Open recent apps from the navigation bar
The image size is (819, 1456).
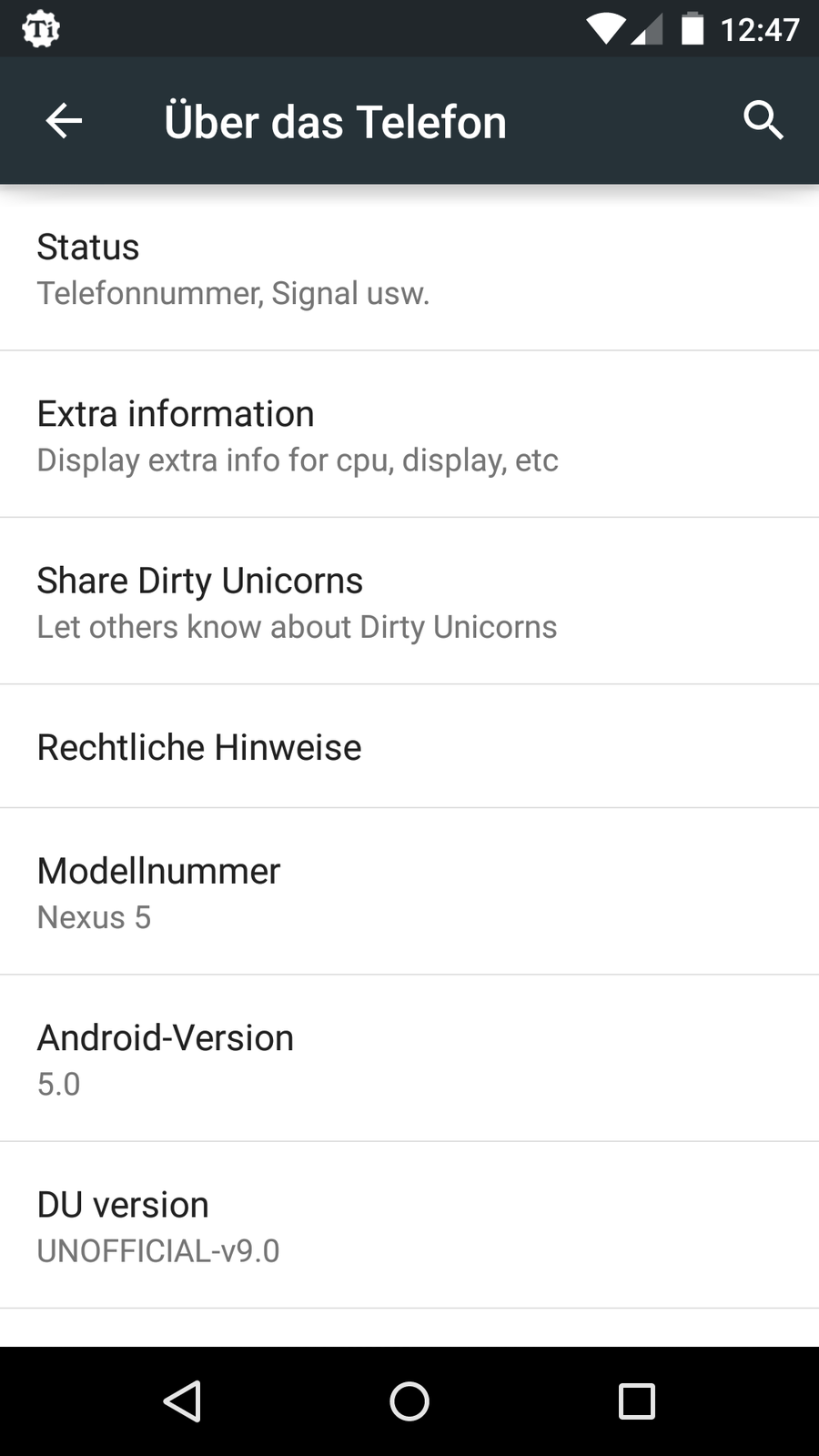tap(636, 1401)
